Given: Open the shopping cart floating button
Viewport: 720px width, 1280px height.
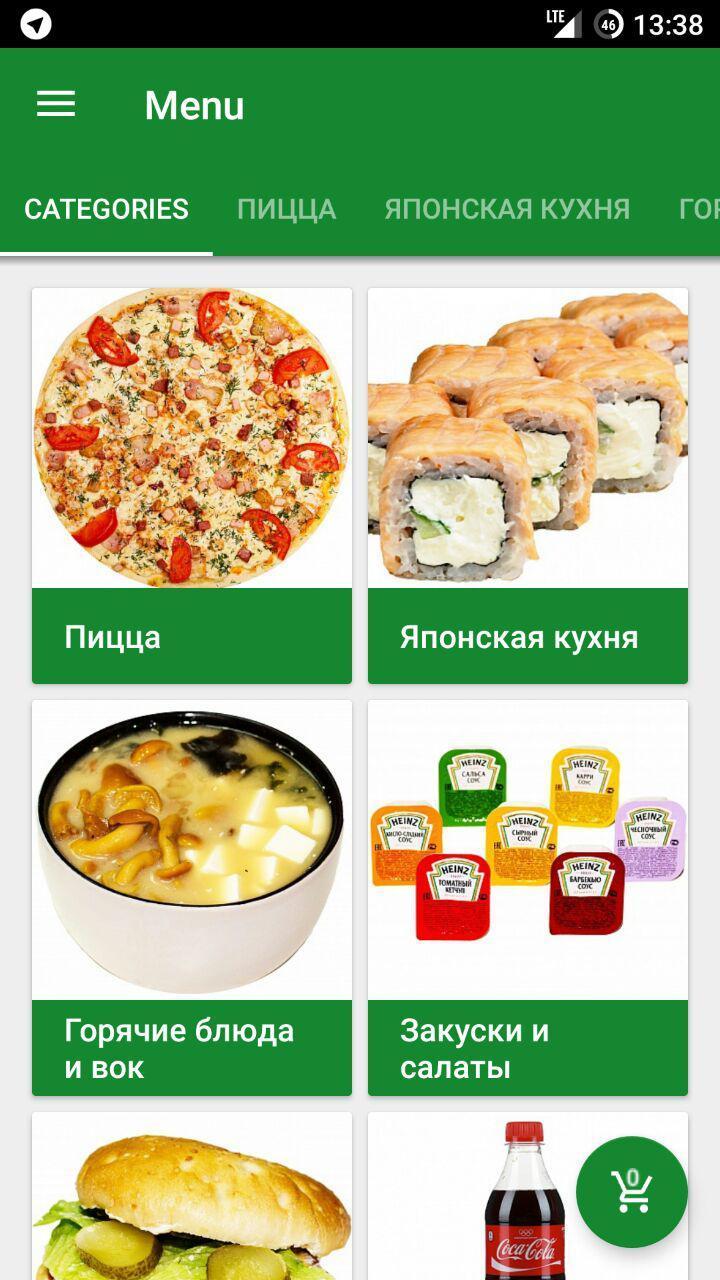Looking at the screenshot, I should point(632,1191).
